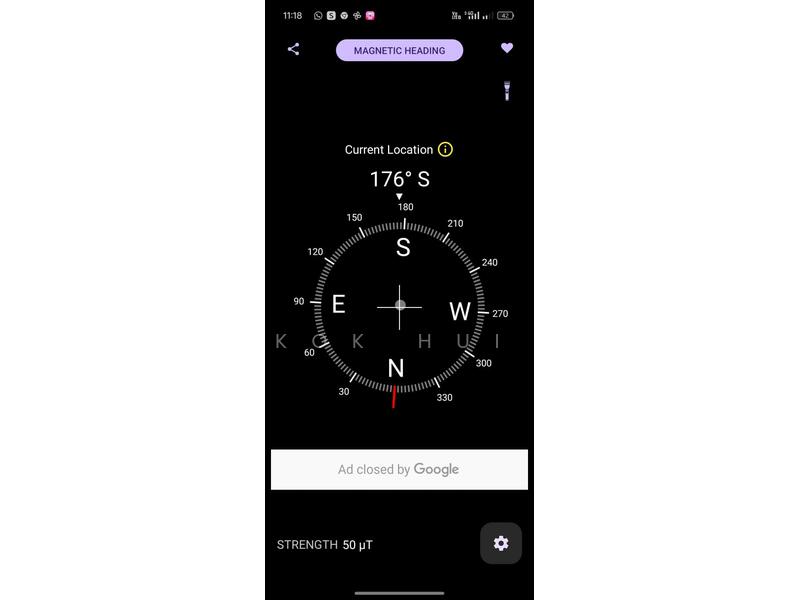Open the settings gear button

click(x=501, y=543)
